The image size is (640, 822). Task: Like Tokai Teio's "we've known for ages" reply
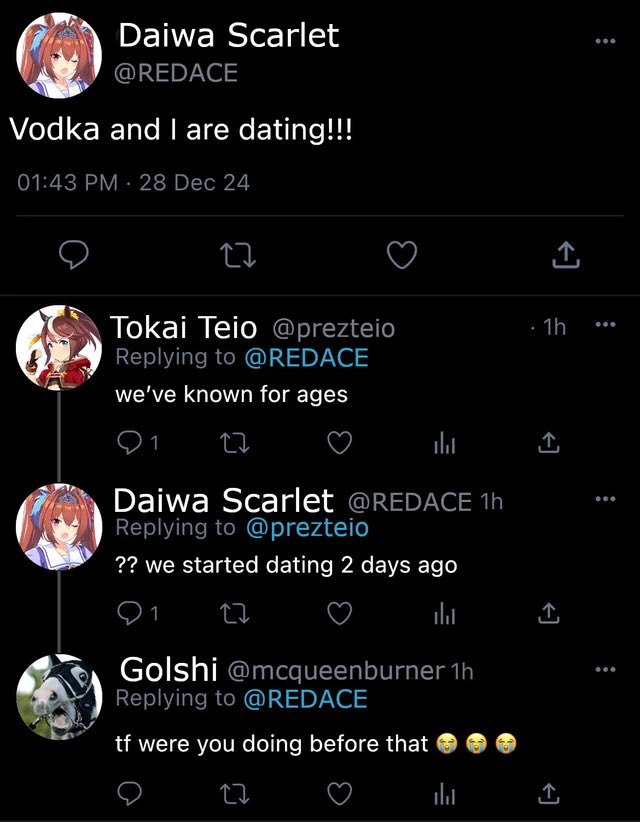coord(339,444)
